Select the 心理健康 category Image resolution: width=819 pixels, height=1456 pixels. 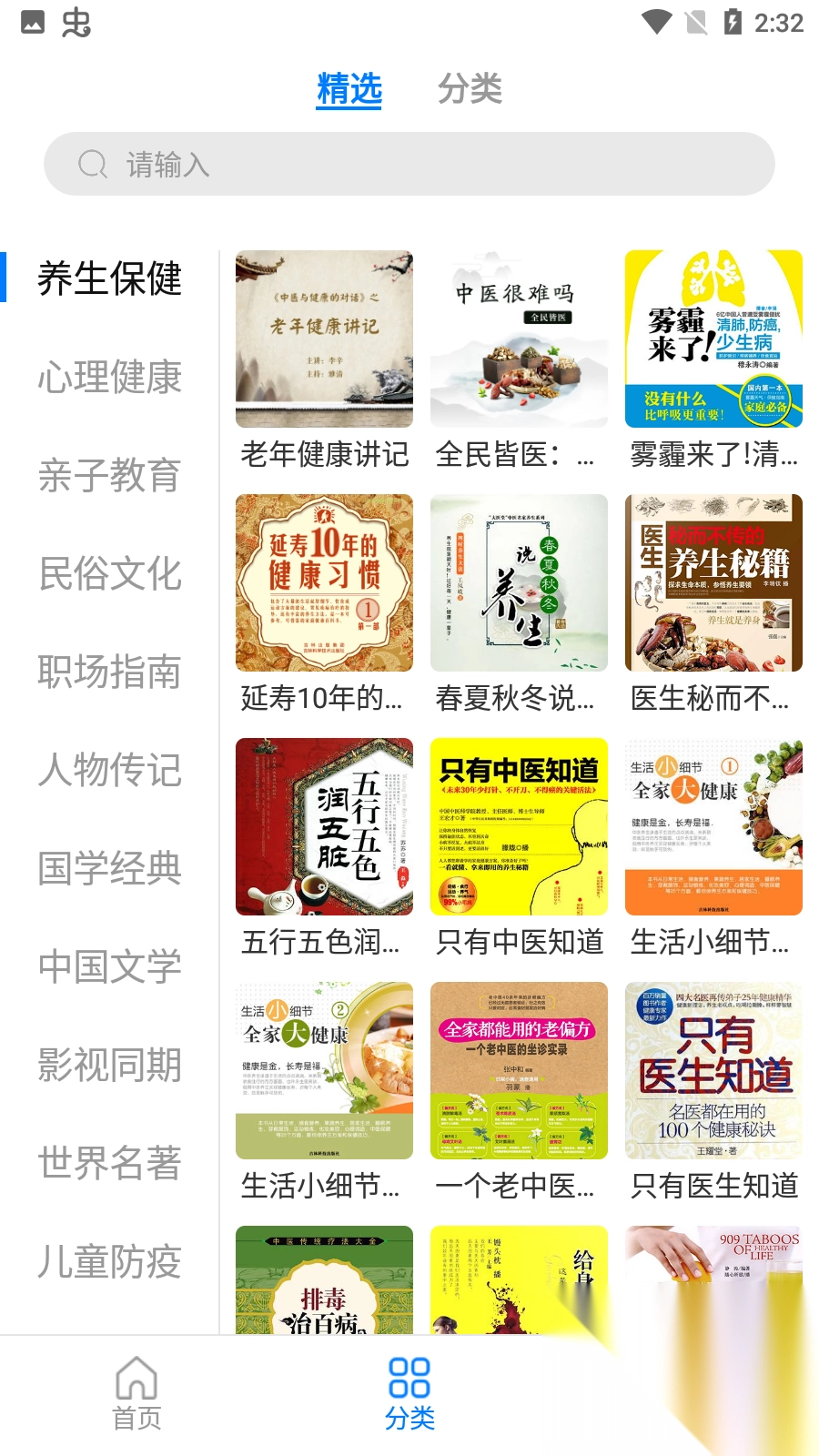point(108,379)
